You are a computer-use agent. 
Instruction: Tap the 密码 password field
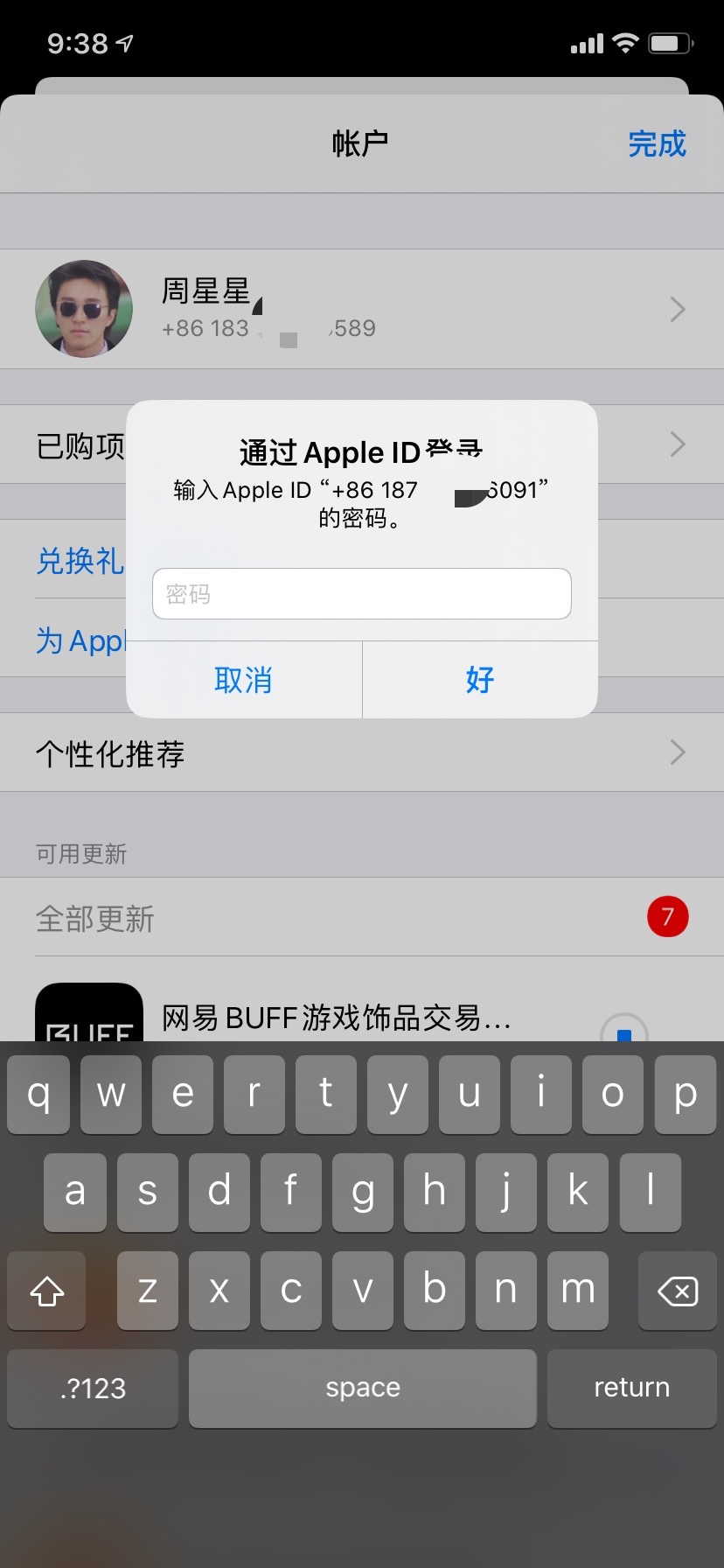tap(361, 594)
